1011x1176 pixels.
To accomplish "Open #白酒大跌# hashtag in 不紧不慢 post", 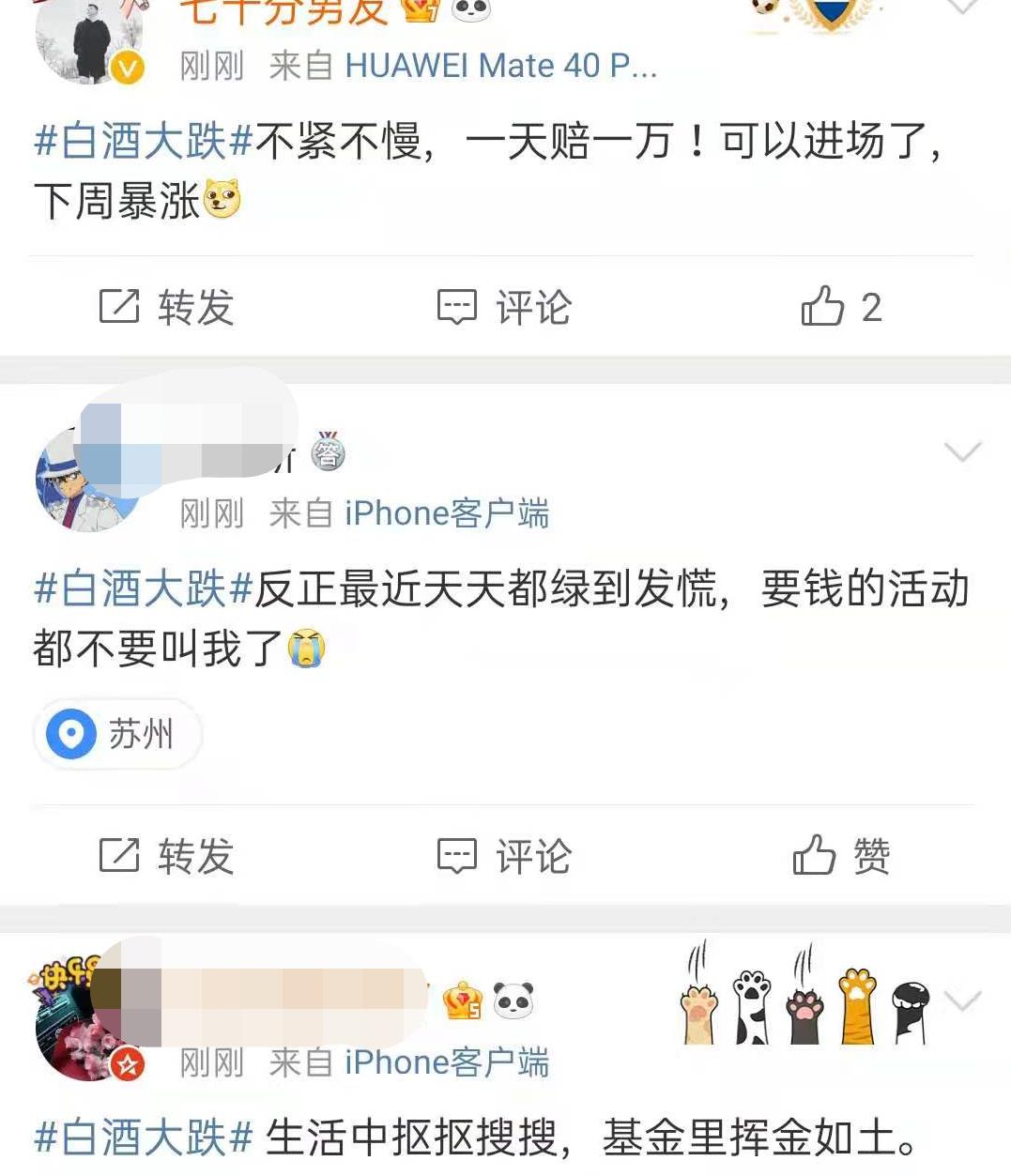I will tap(144, 142).
